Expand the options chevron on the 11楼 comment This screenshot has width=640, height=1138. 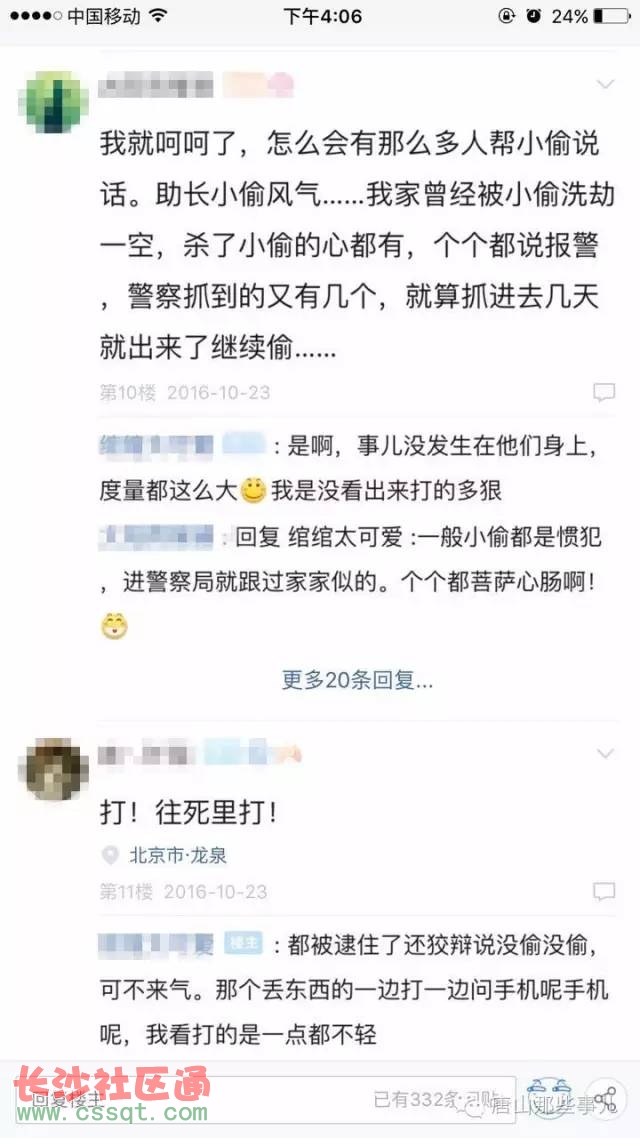(x=605, y=753)
